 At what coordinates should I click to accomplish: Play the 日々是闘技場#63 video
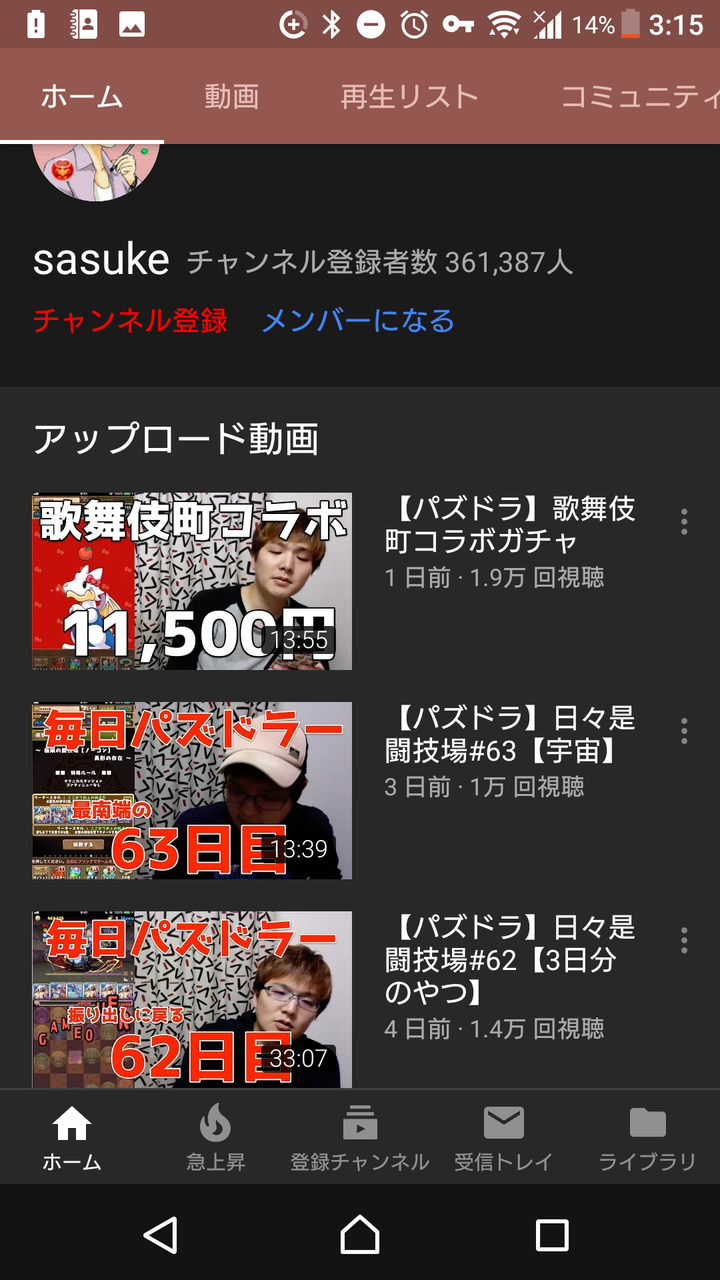192,790
